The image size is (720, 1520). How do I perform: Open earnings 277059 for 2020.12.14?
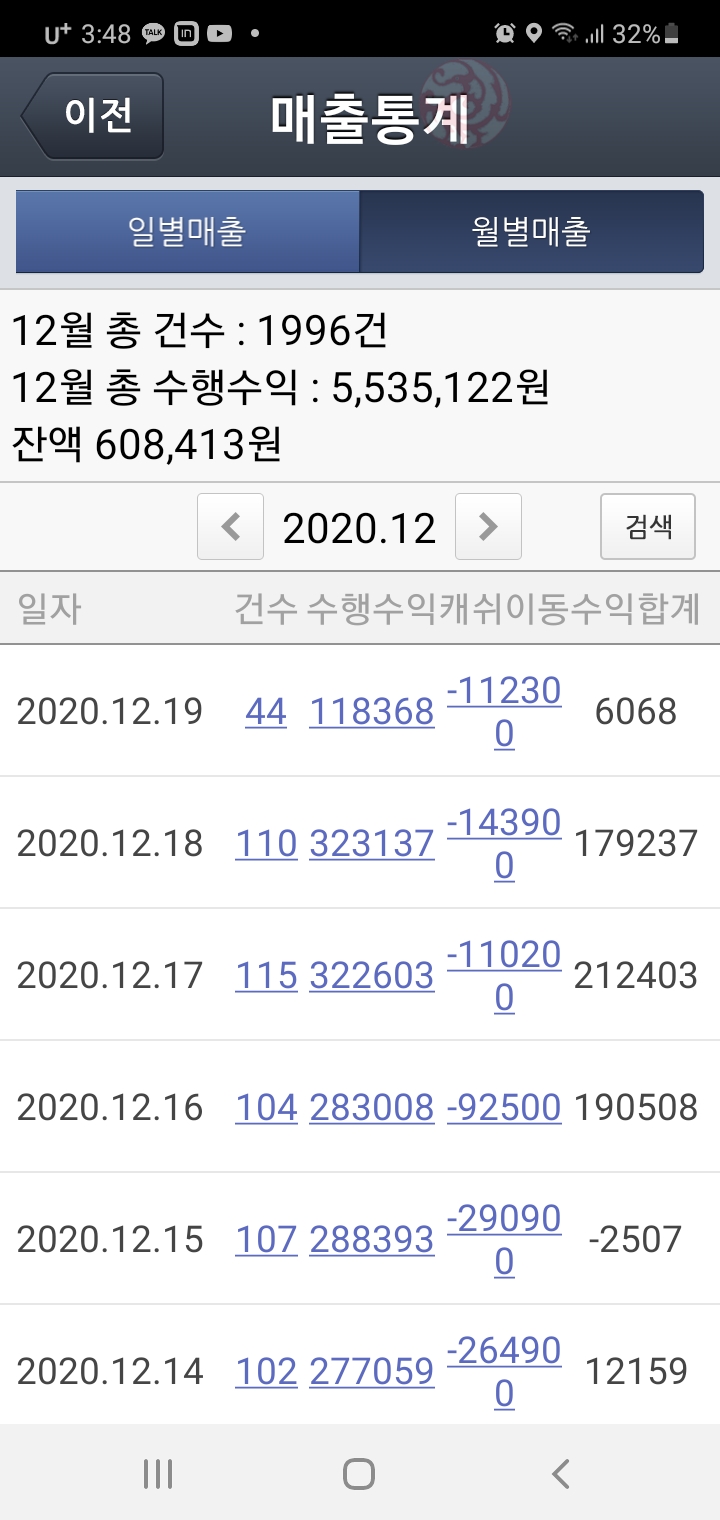pos(372,1372)
